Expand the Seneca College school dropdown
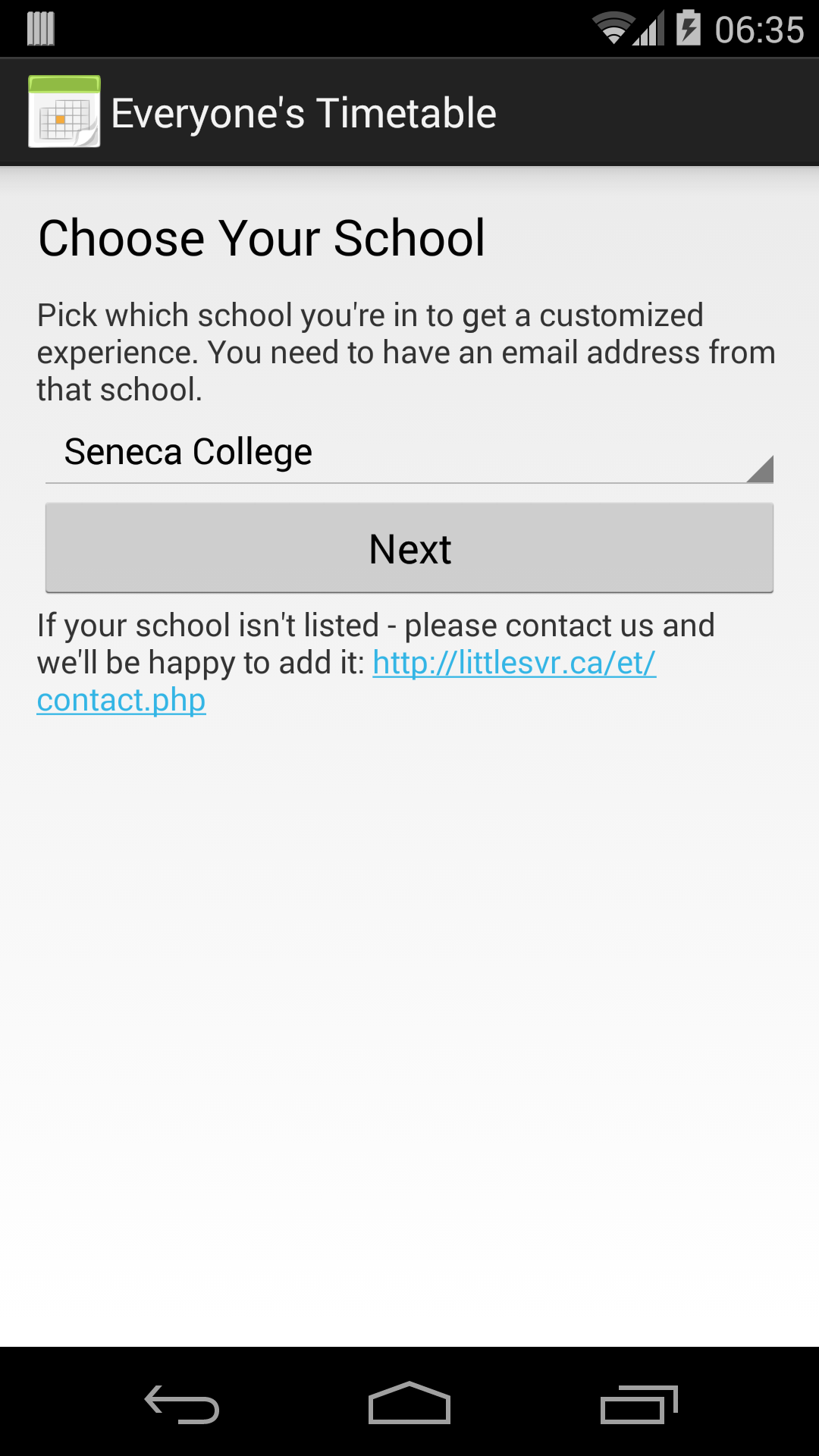This screenshot has height=1456, width=819. [x=409, y=453]
